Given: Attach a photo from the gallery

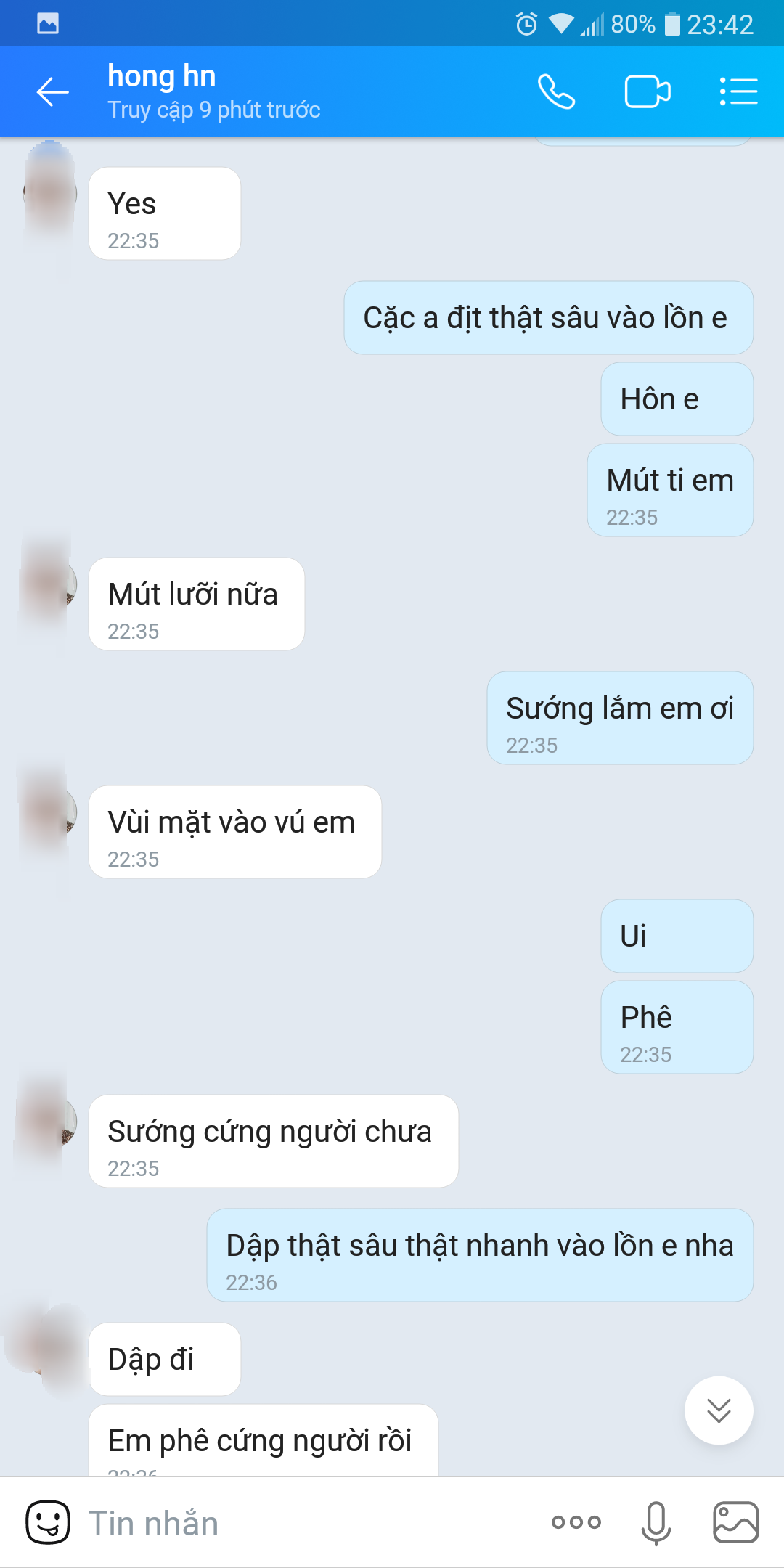Looking at the screenshot, I should 736,1522.
